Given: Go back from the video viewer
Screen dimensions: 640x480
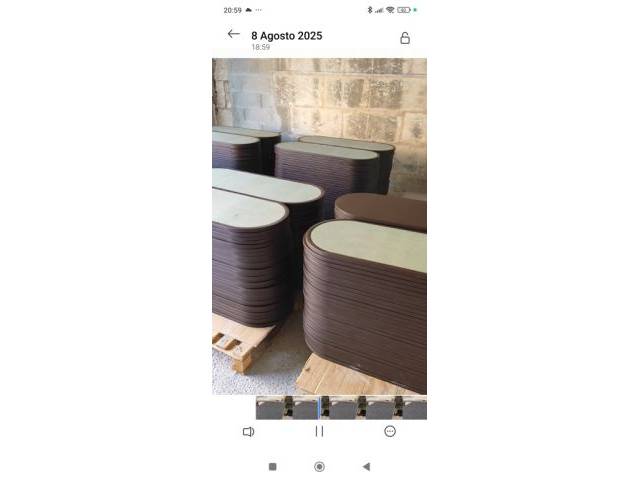Looking at the screenshot, I should pyautogui.click(x=233, y=34).
